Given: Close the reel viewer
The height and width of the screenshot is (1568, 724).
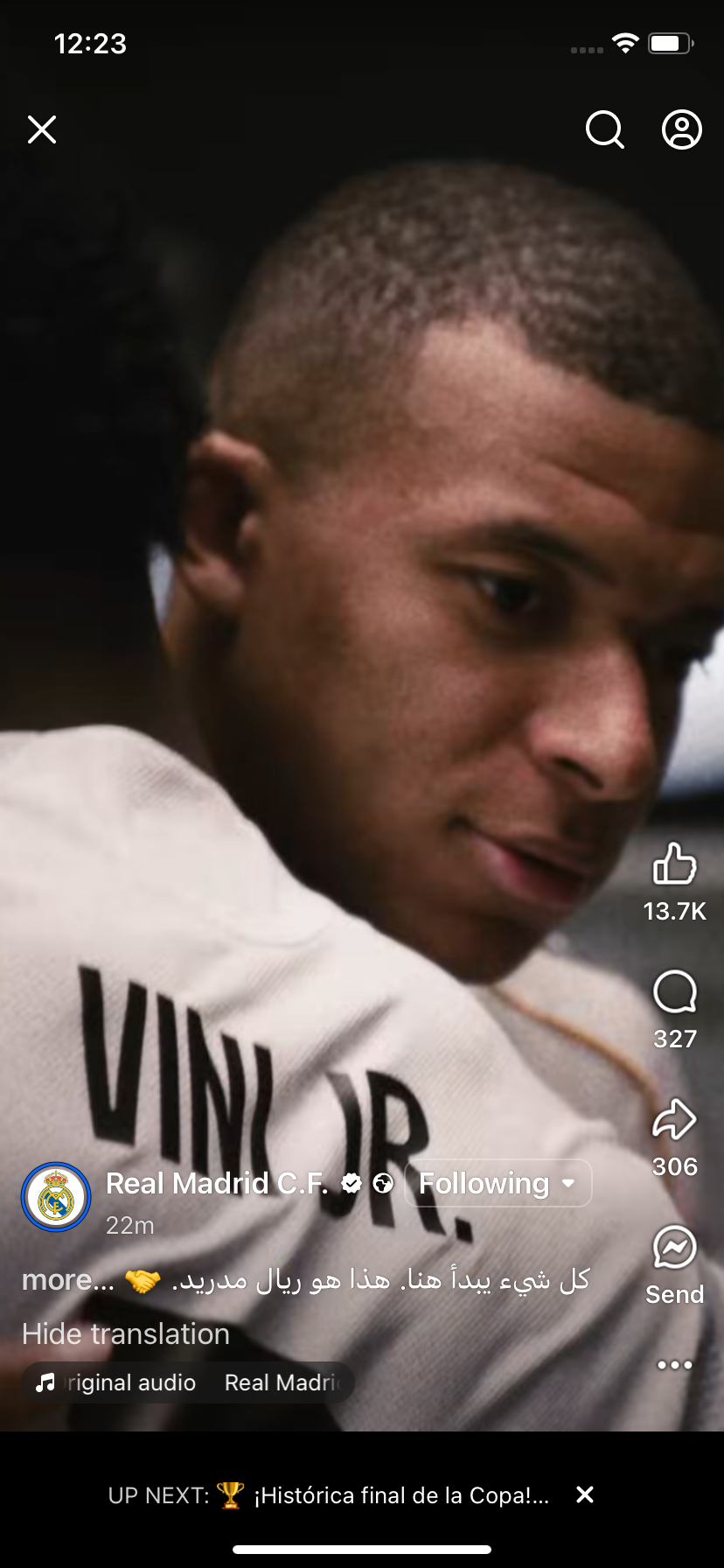Looking at the screenshot, I should click(x=42, y=129).
